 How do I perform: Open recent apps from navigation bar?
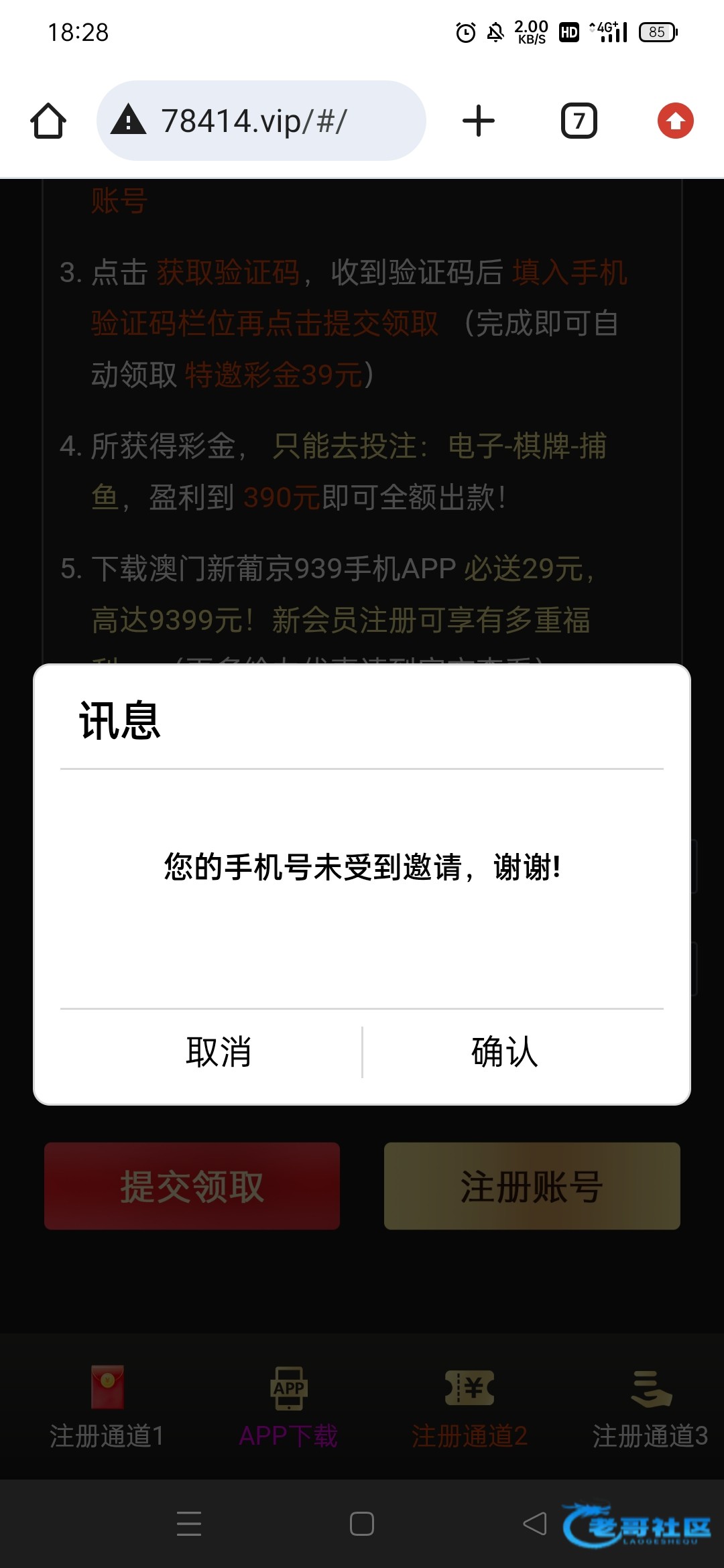189,1524
